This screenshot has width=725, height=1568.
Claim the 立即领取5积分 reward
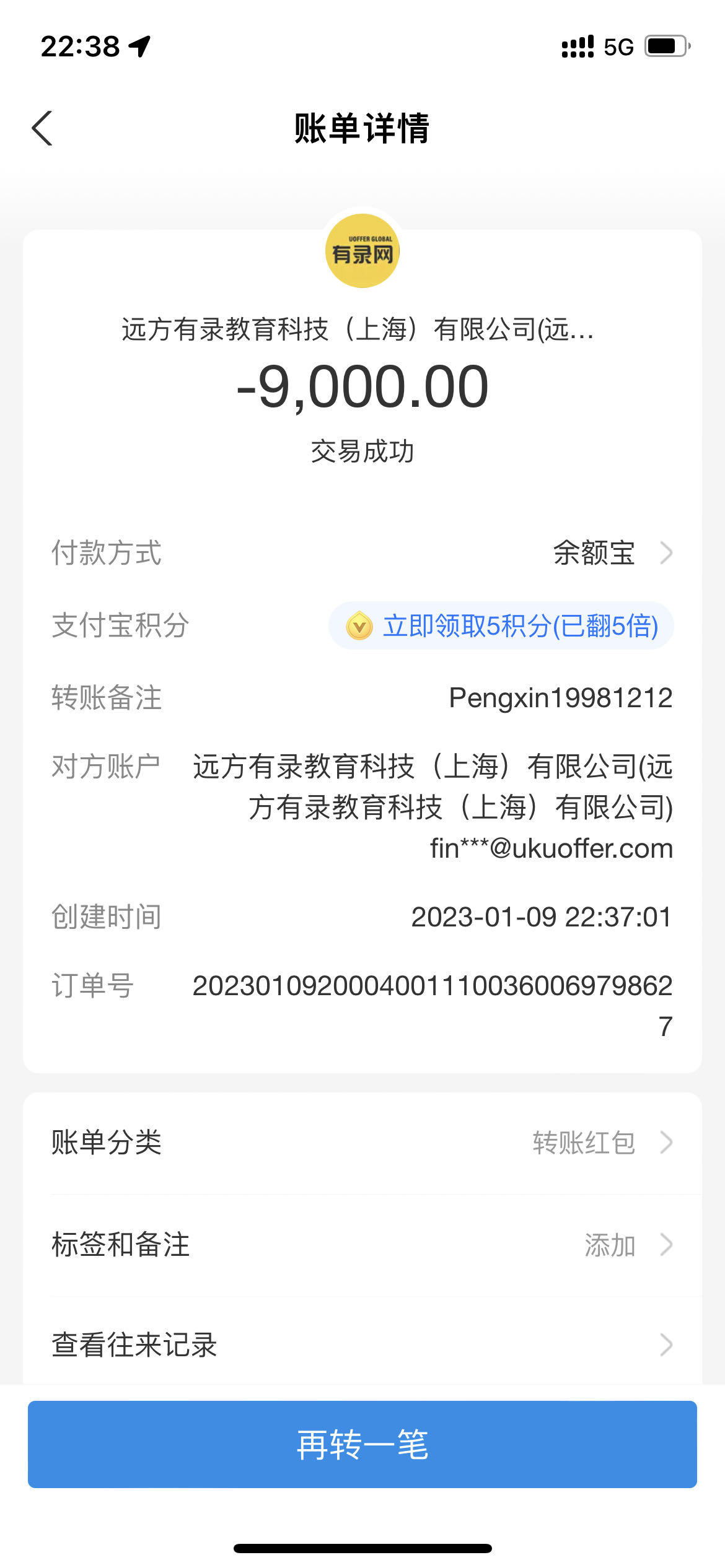(502, 625)
